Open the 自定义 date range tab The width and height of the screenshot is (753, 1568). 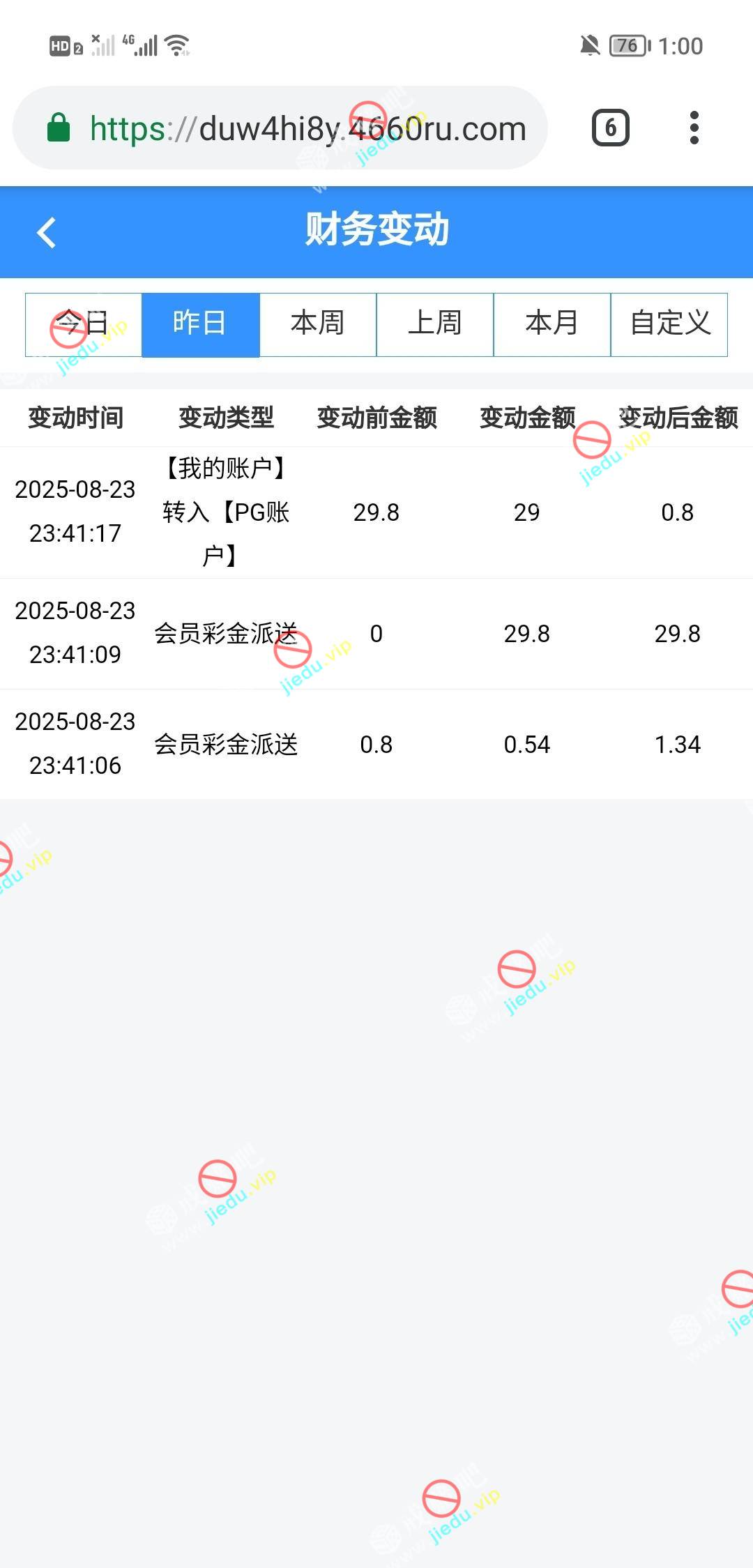point(669,324)
